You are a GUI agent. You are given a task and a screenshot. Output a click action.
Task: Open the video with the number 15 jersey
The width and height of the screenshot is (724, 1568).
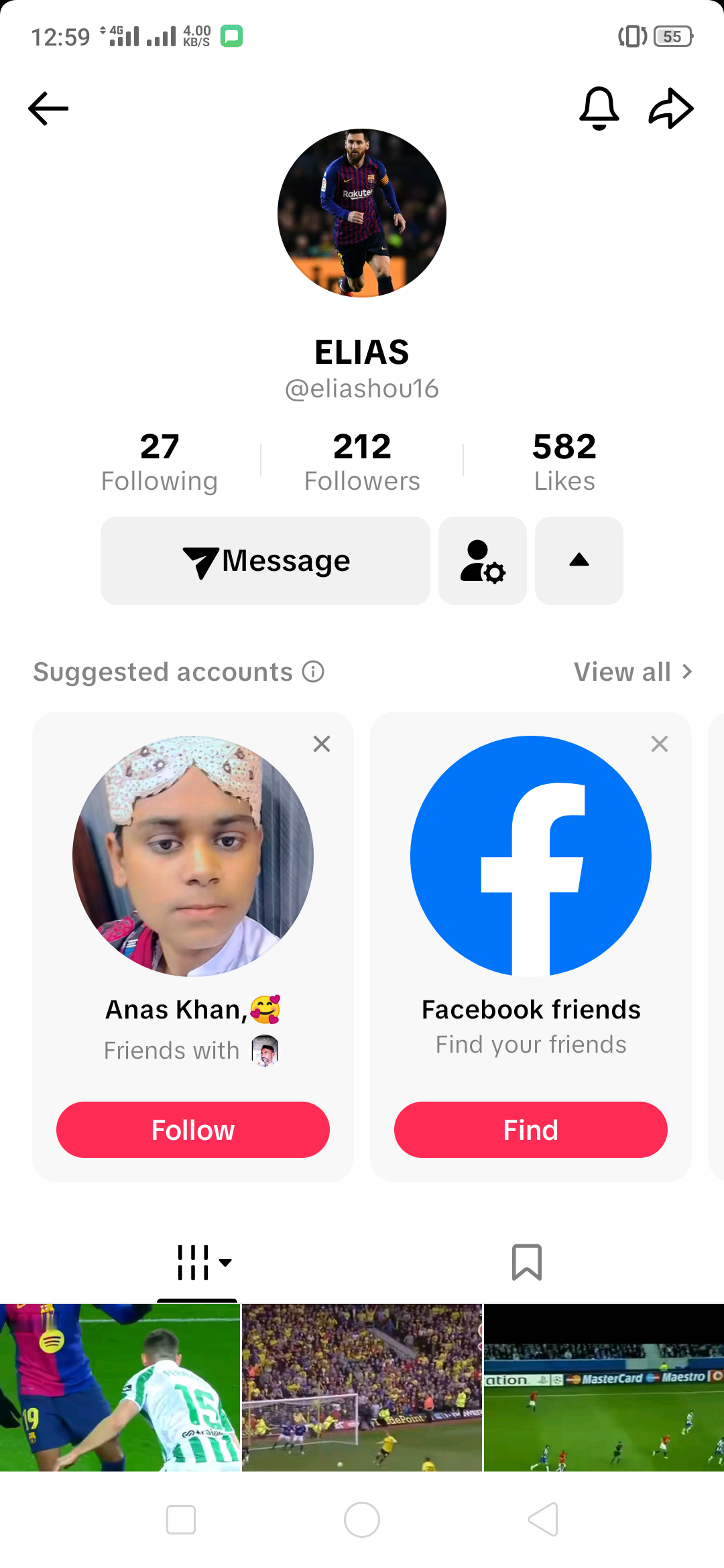pyautogui.click(x=120, y=1387)
